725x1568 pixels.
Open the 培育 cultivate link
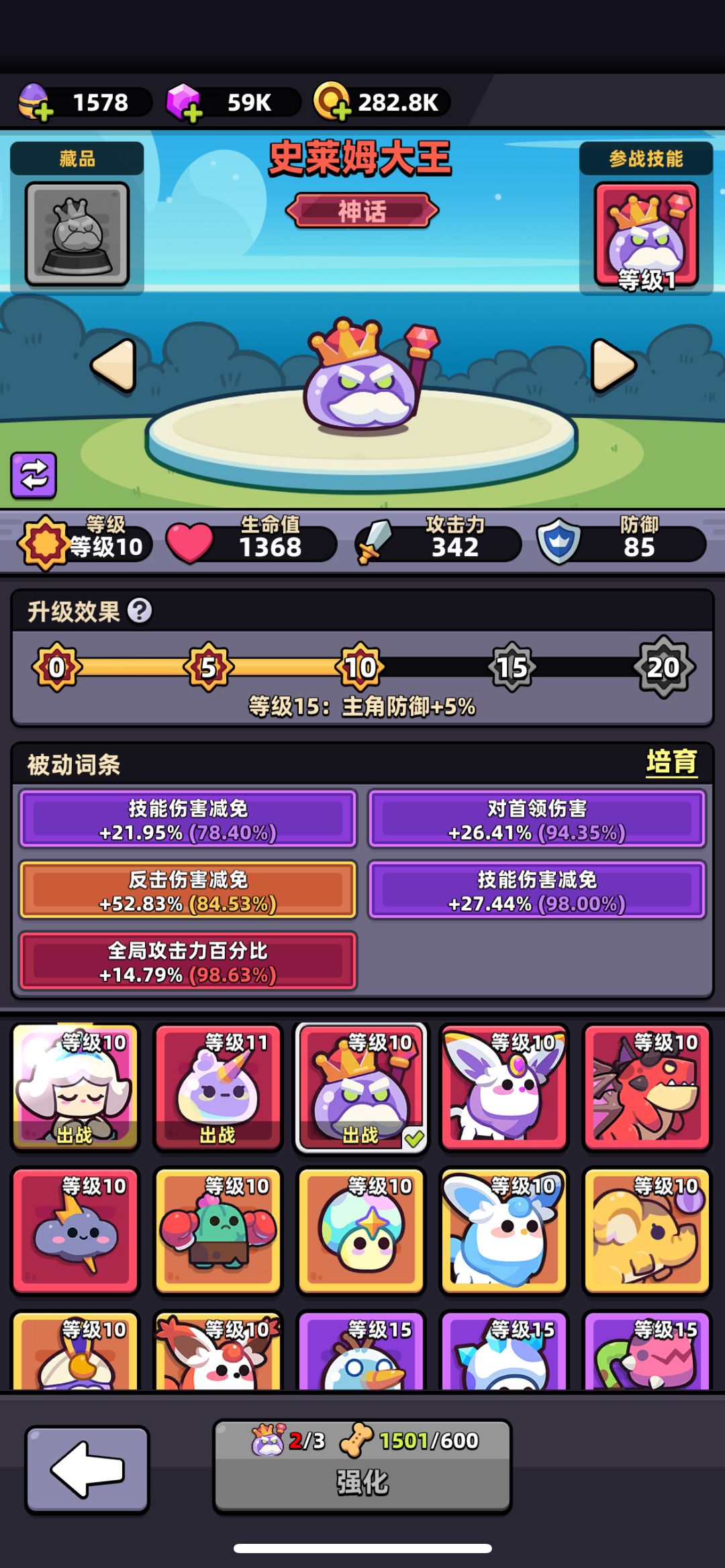671,762
